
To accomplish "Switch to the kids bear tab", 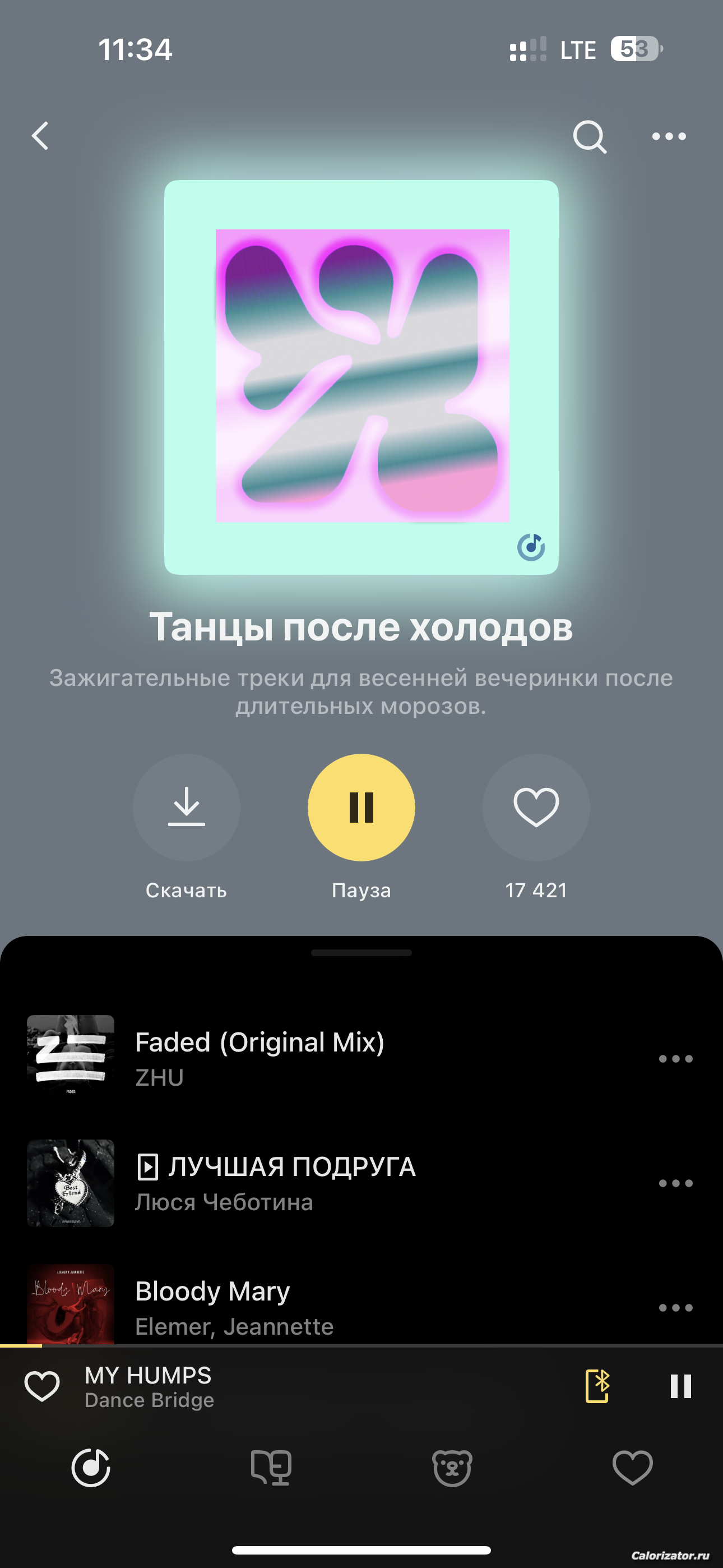I will (452, 1468).
